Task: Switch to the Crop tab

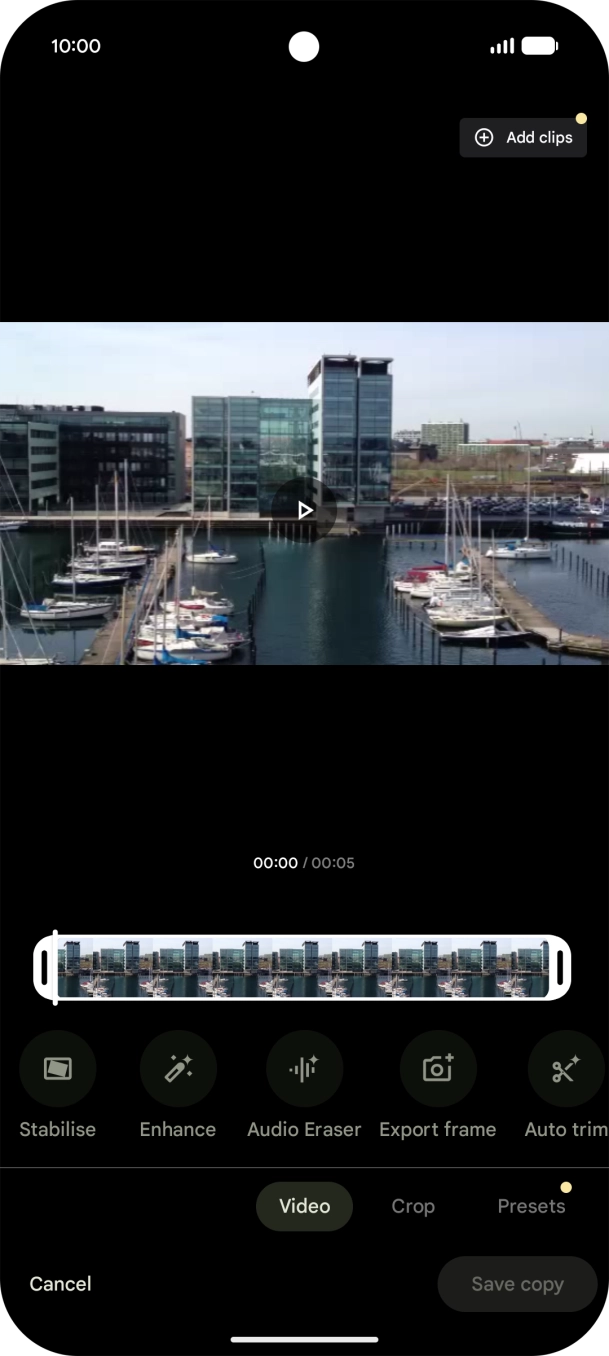Action: pos(413,1206)
